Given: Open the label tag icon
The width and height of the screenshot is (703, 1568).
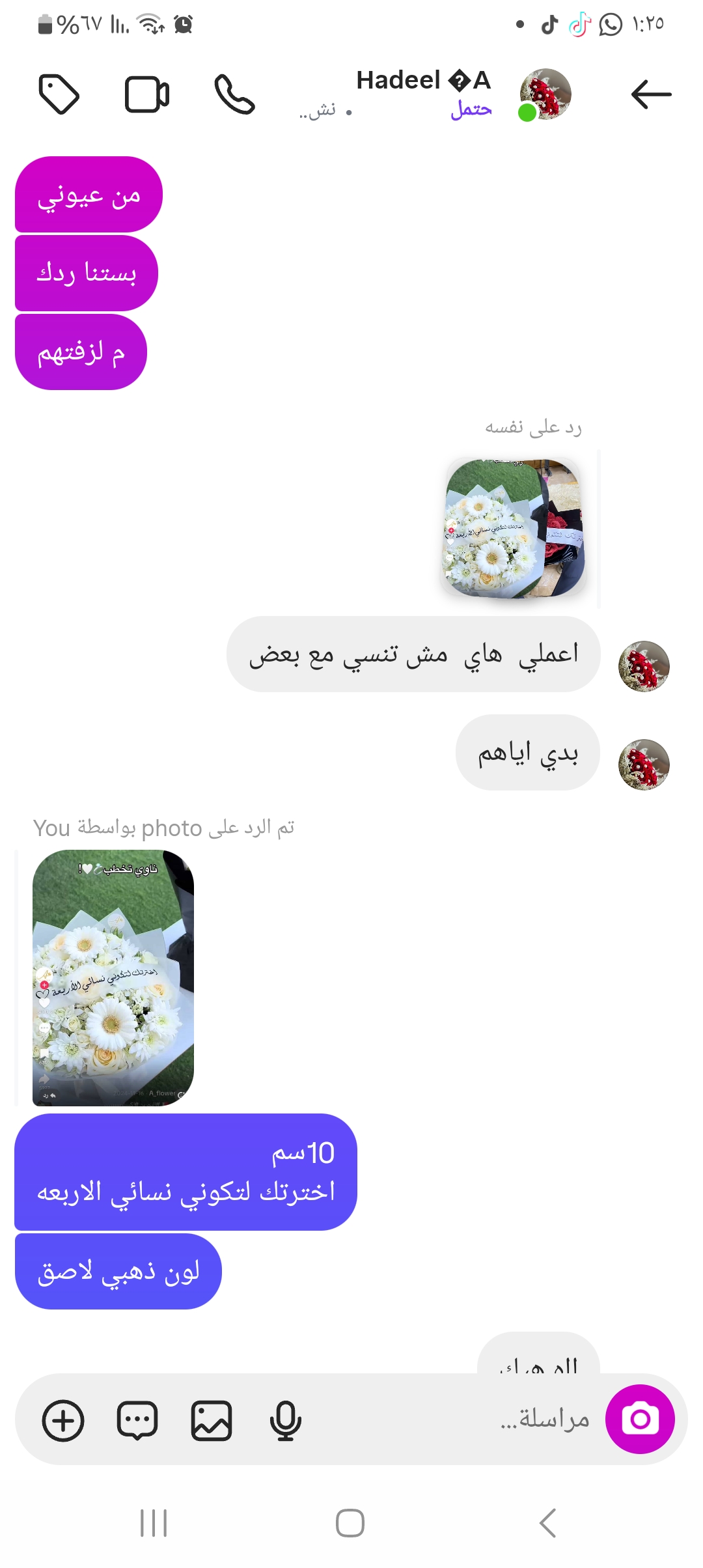Looking at the screenshot, I should 59,94.
